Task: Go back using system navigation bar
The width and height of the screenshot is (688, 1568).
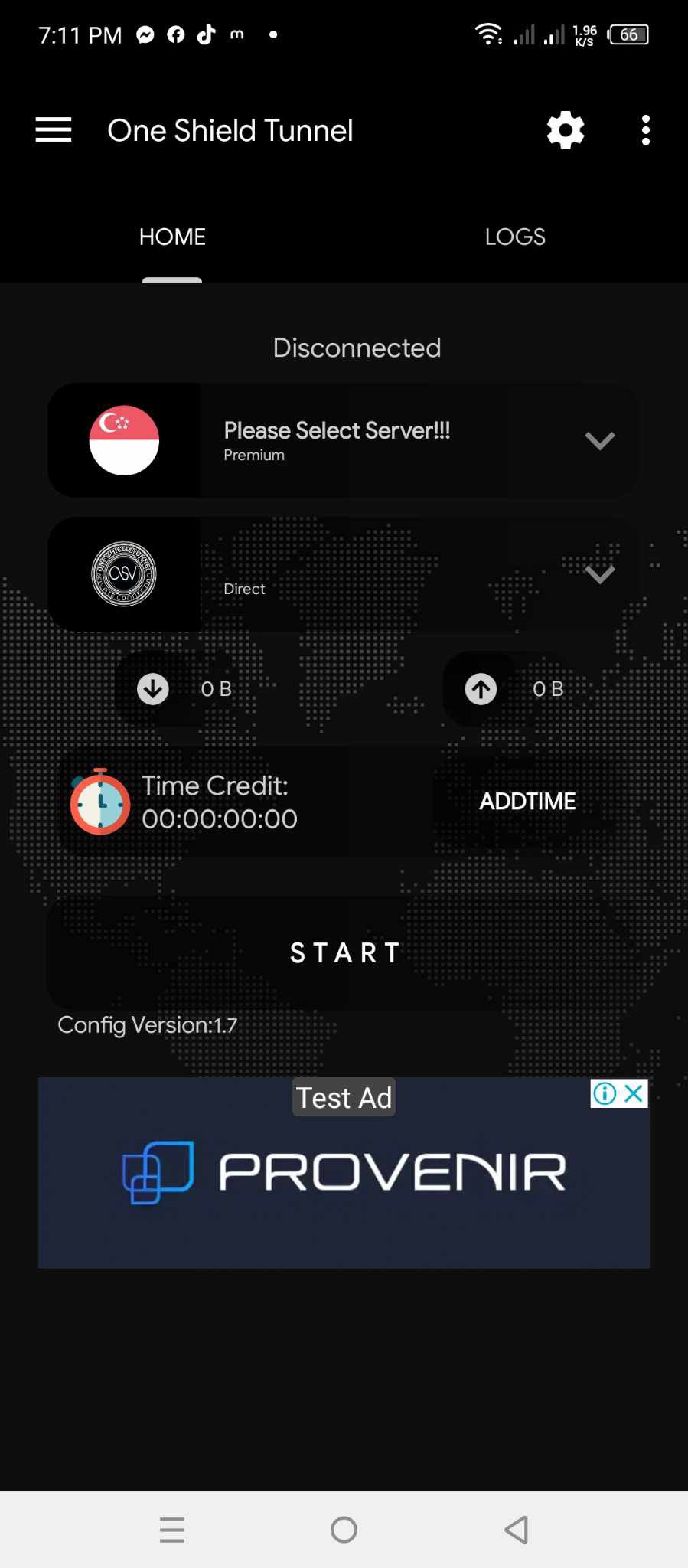Action: 517,1530
